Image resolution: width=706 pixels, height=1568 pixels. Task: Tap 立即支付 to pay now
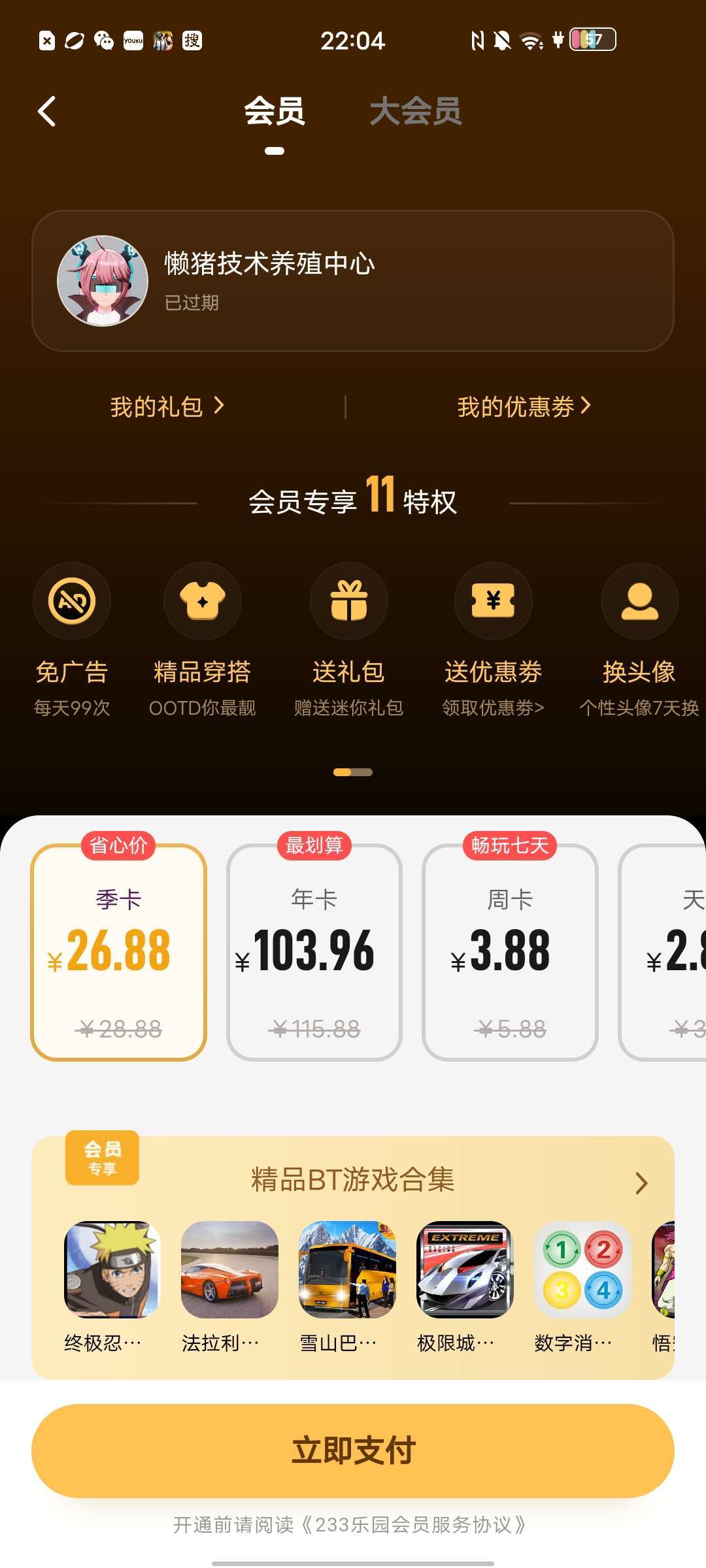click(x=353, y=1450)
